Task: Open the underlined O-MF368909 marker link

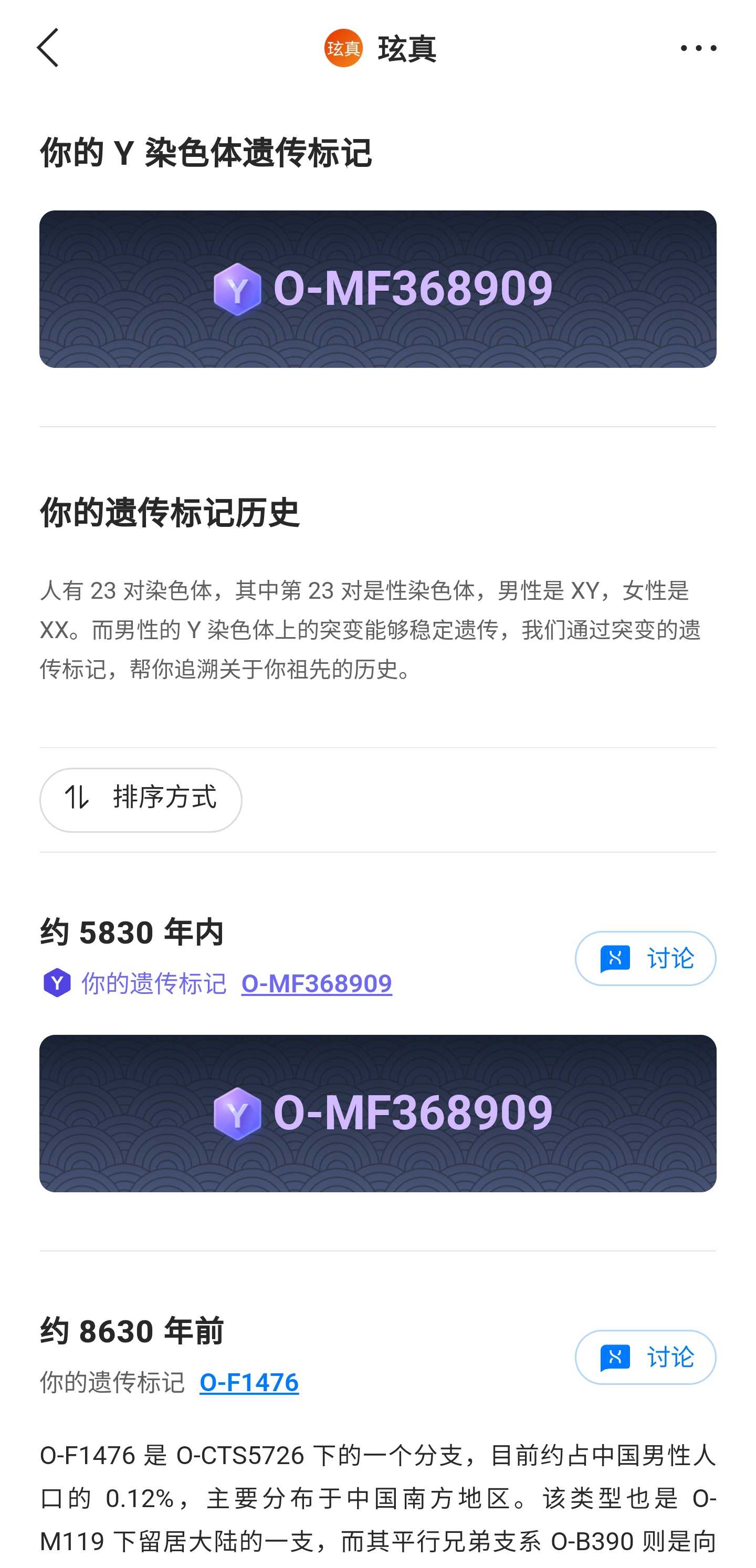Action: [x=317, y=983]
